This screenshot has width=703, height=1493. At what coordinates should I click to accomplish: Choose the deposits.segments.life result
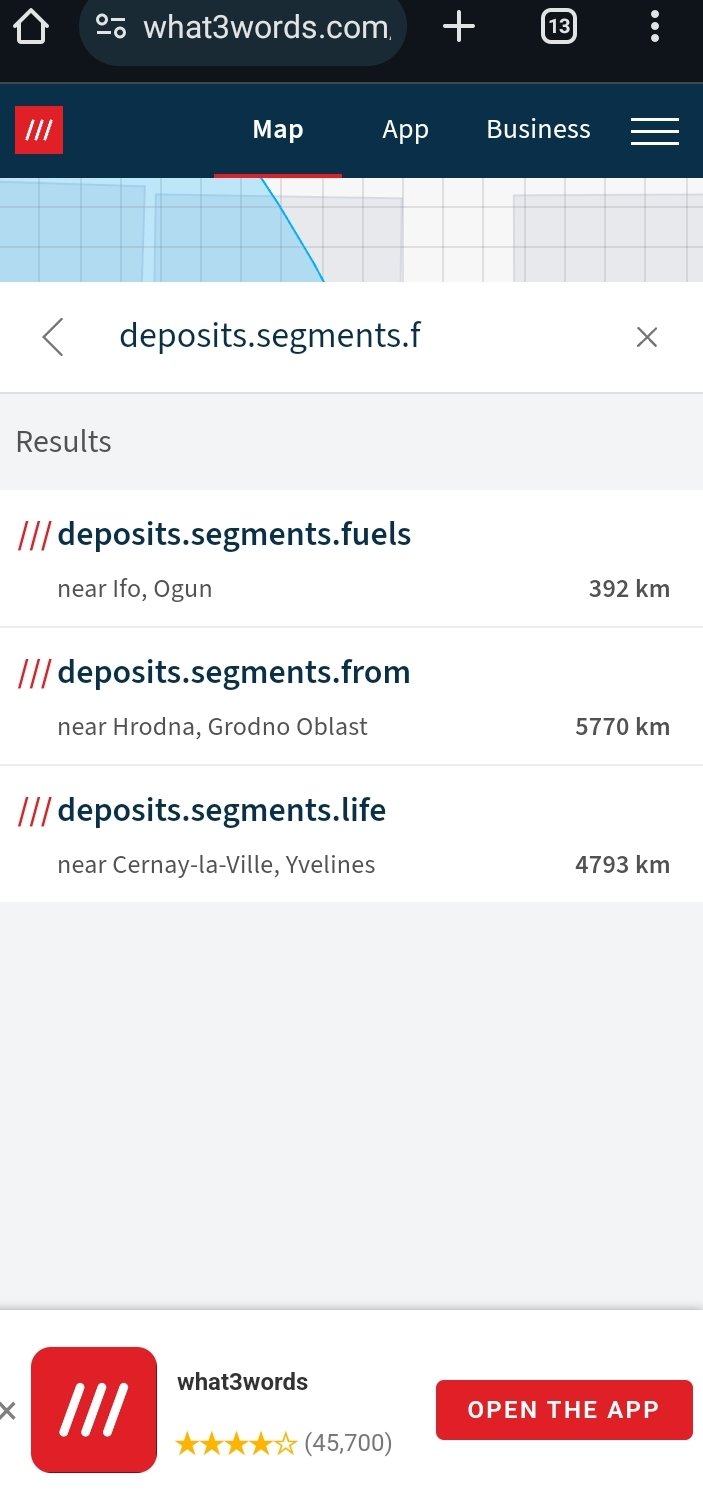pos(351,835)
